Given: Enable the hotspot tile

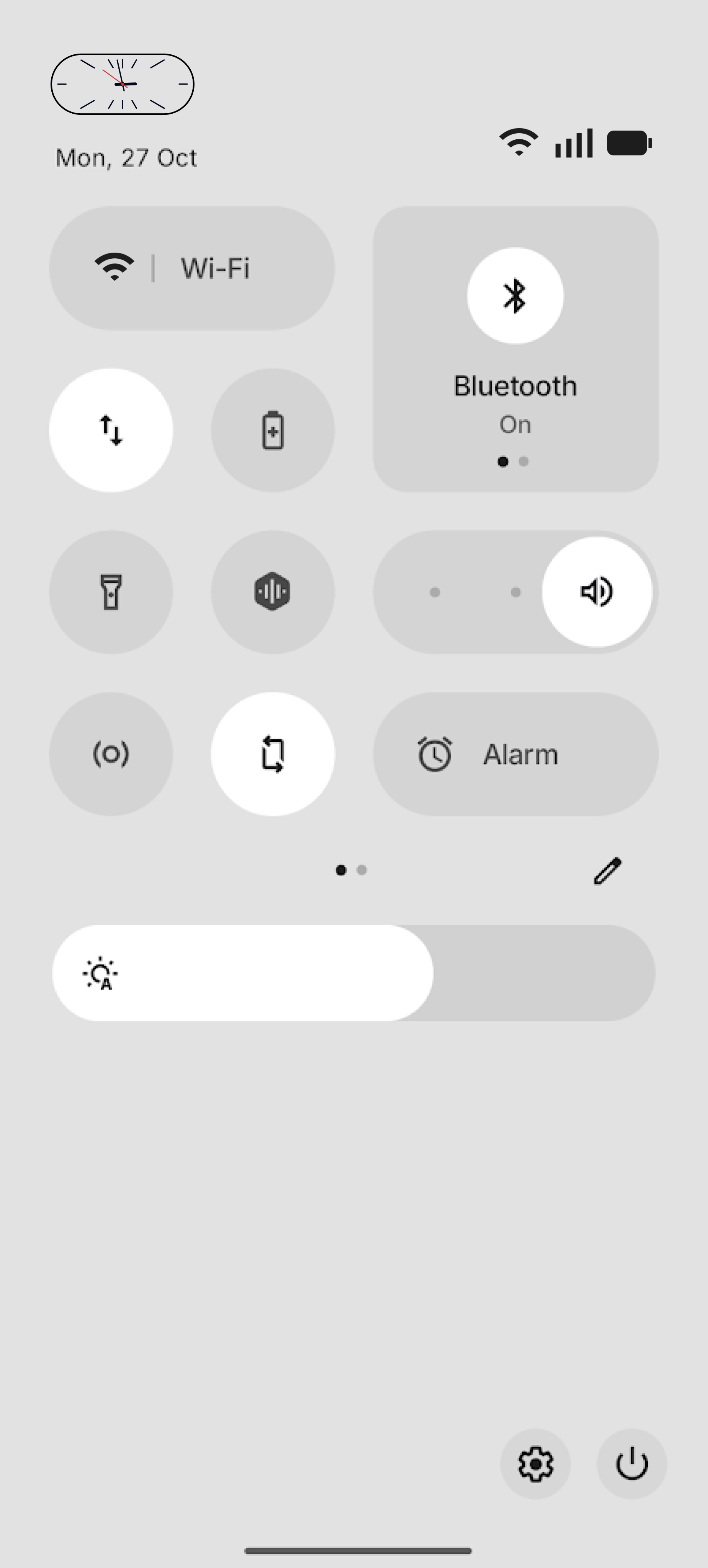Looking at the screenshot, I should [x=111, y=754].
